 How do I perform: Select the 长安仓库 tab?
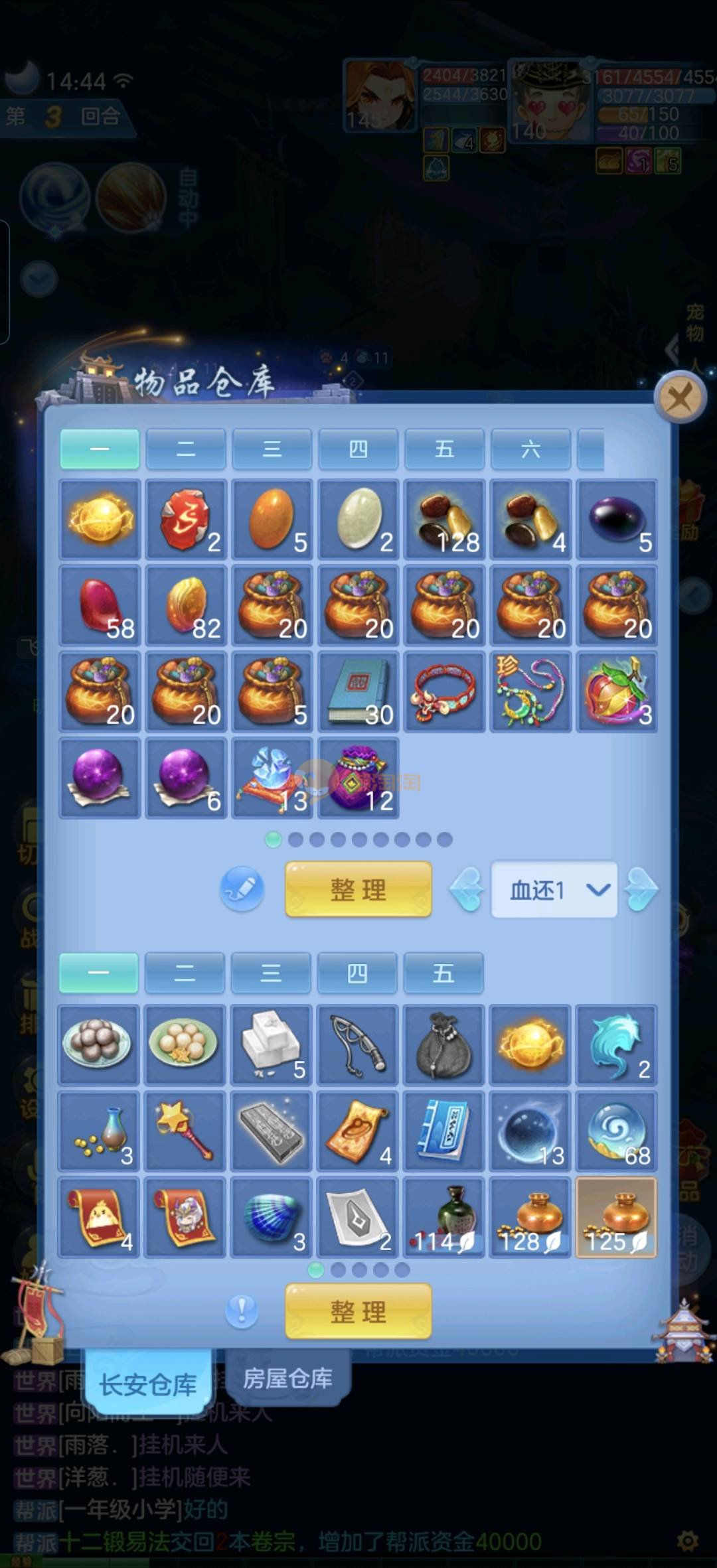pos(148,1384)
